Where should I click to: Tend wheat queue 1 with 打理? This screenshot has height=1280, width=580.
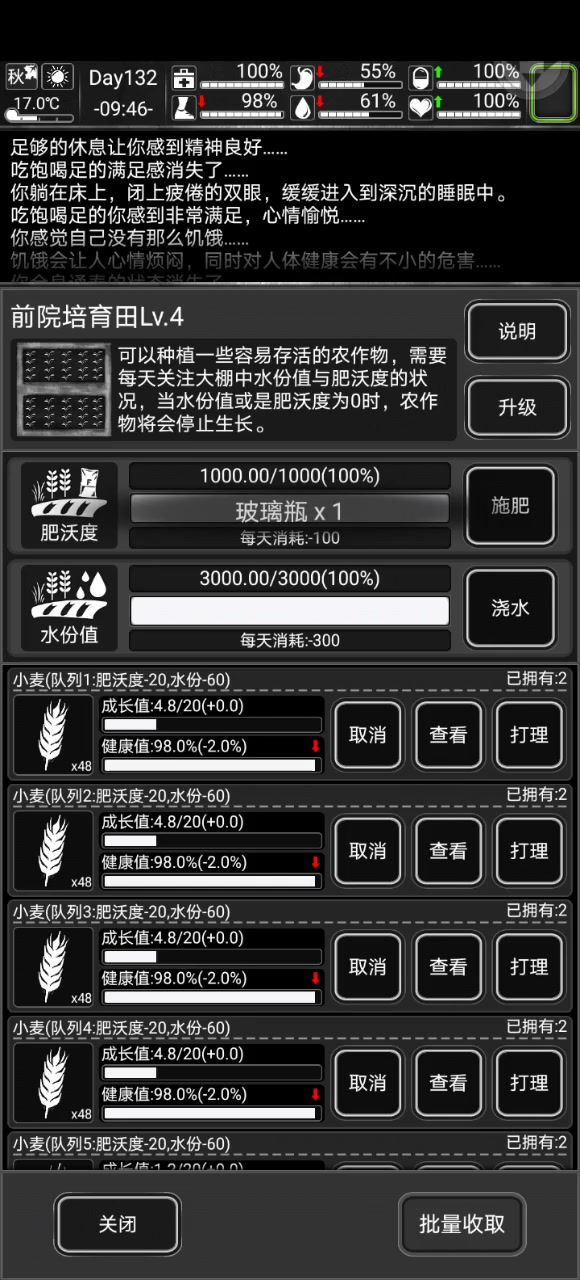529,735
